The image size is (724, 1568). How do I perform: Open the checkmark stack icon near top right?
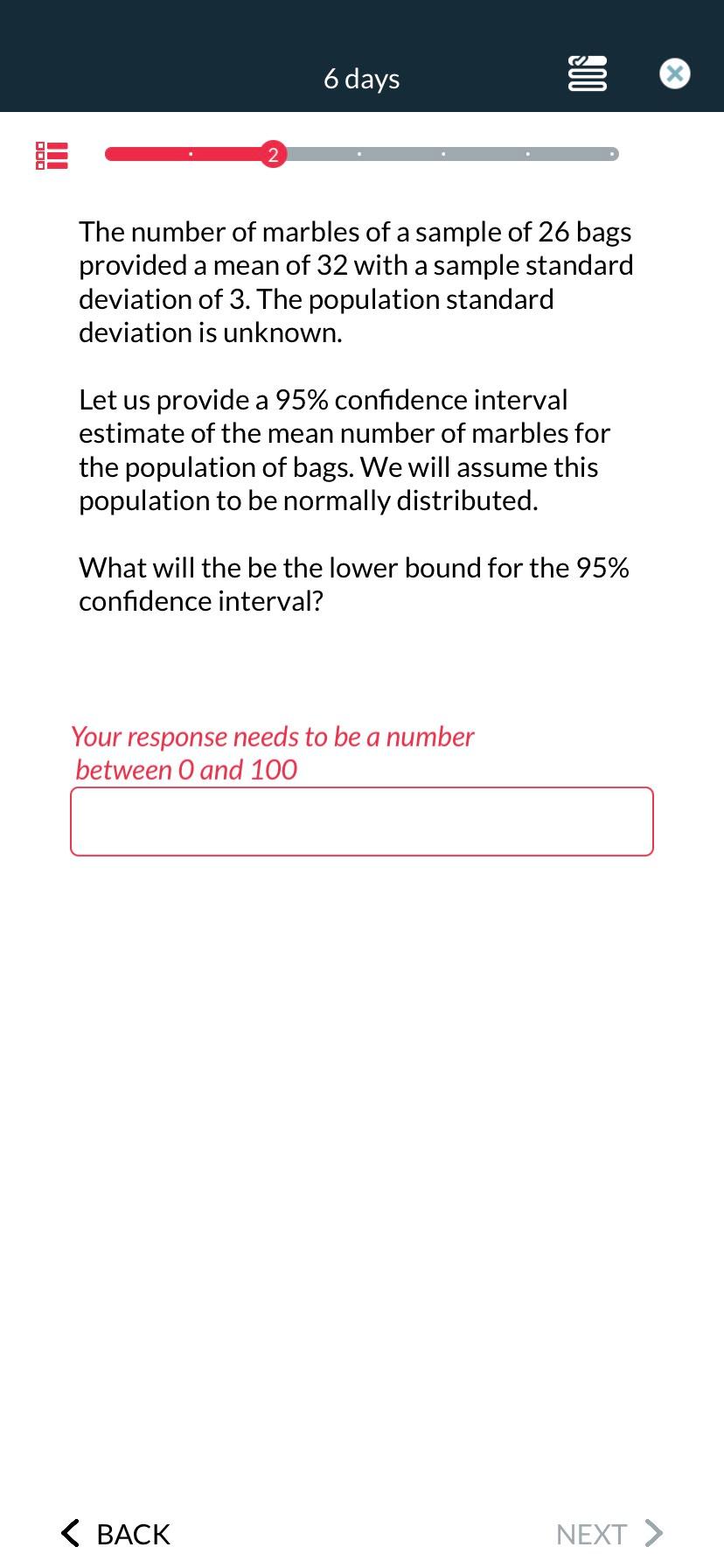click(x=587, y=74)
